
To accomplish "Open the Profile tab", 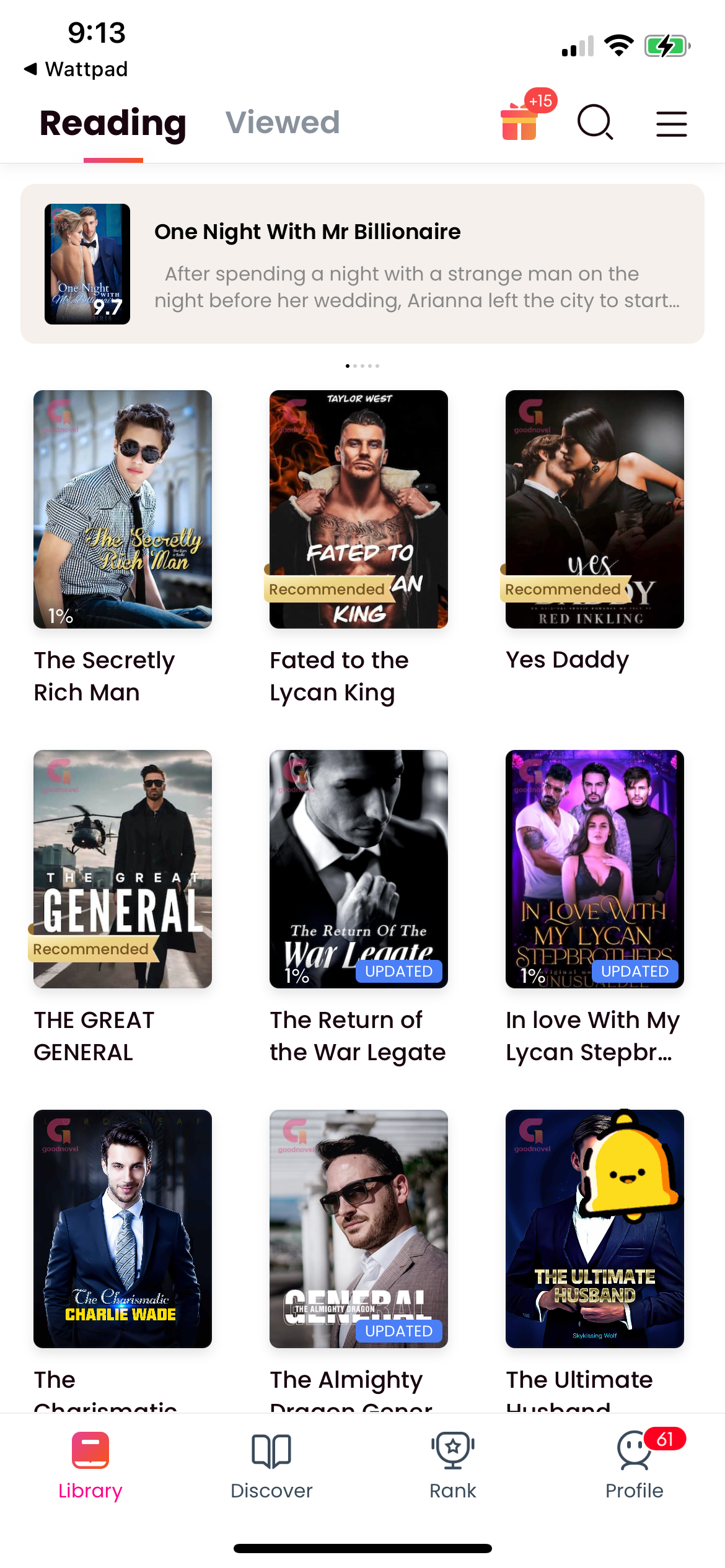I will tap(634, 1465).
